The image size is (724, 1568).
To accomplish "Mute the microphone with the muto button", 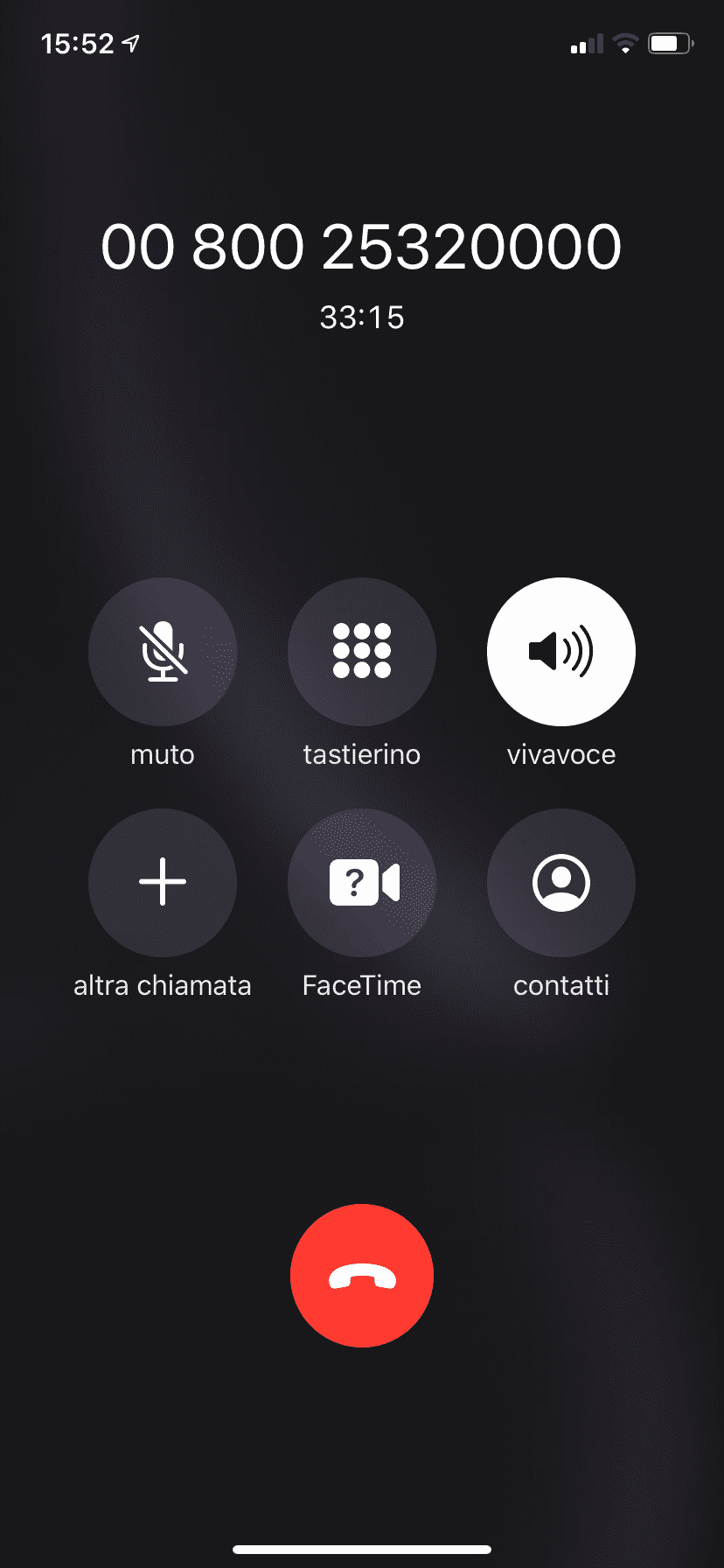I will (x=163, y=652).
